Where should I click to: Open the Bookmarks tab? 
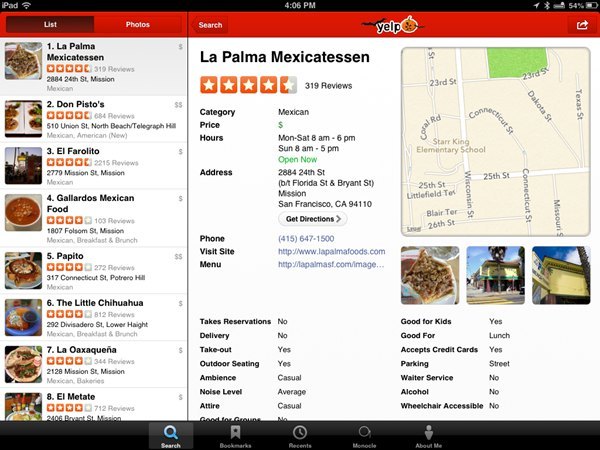[236, 436]
